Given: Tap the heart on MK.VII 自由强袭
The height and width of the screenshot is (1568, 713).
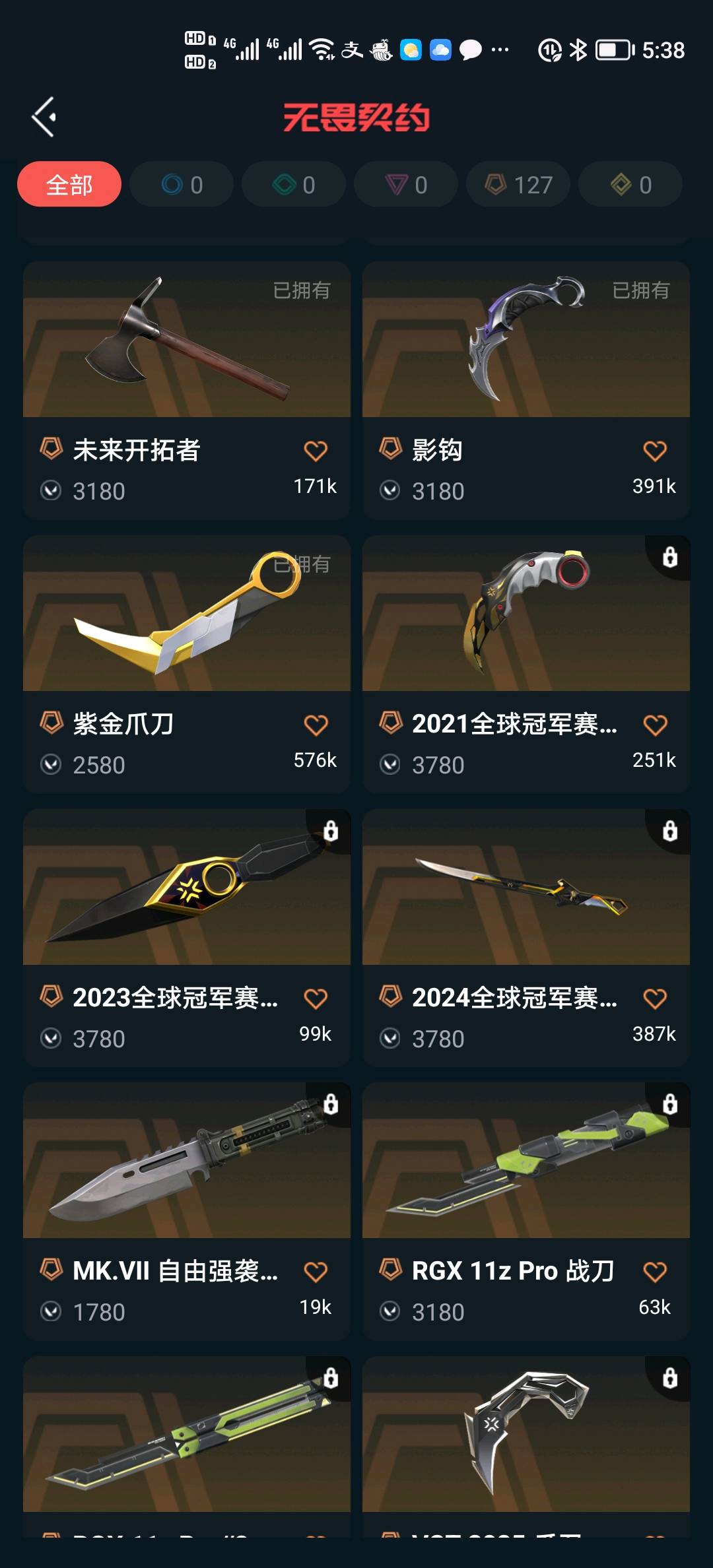Looking at the screenshot, I should (316, 1272).
